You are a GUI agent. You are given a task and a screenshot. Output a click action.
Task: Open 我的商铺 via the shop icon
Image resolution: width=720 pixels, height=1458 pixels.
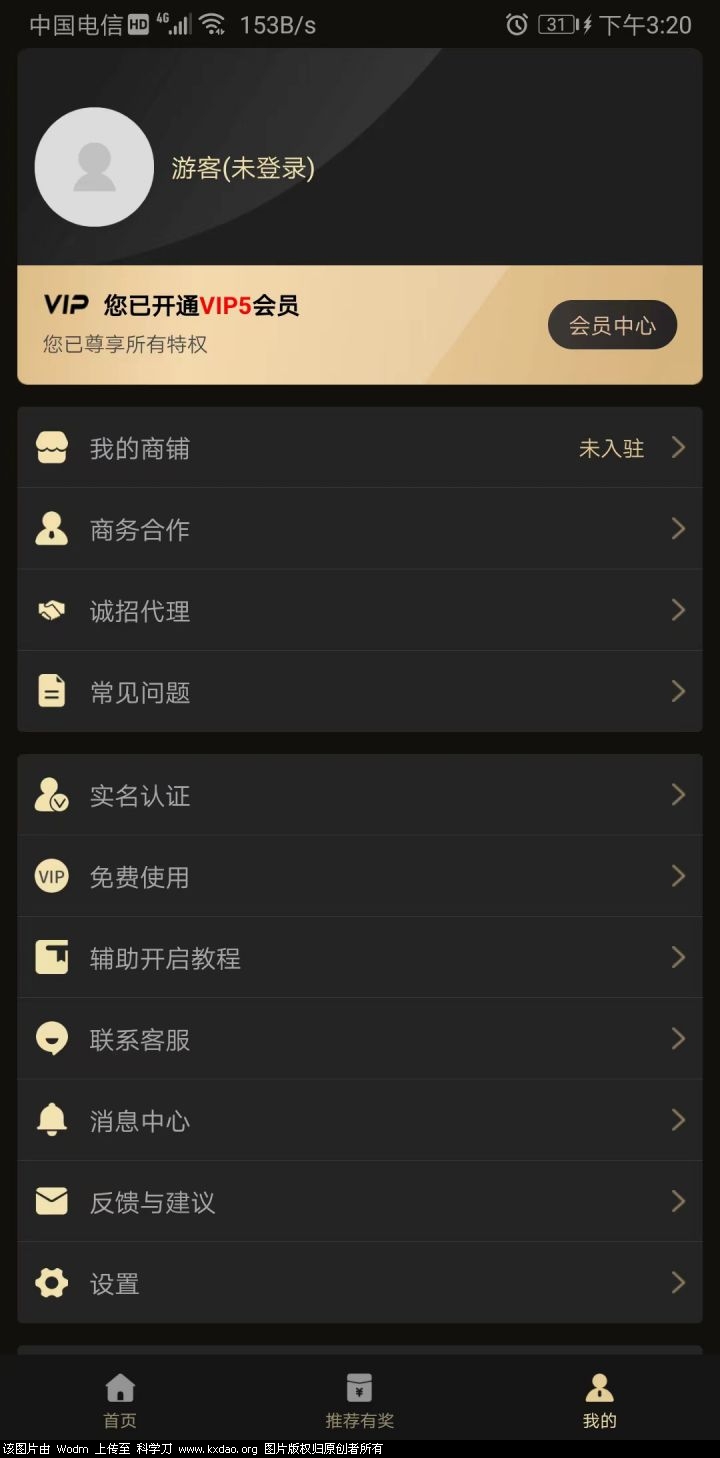51,447
